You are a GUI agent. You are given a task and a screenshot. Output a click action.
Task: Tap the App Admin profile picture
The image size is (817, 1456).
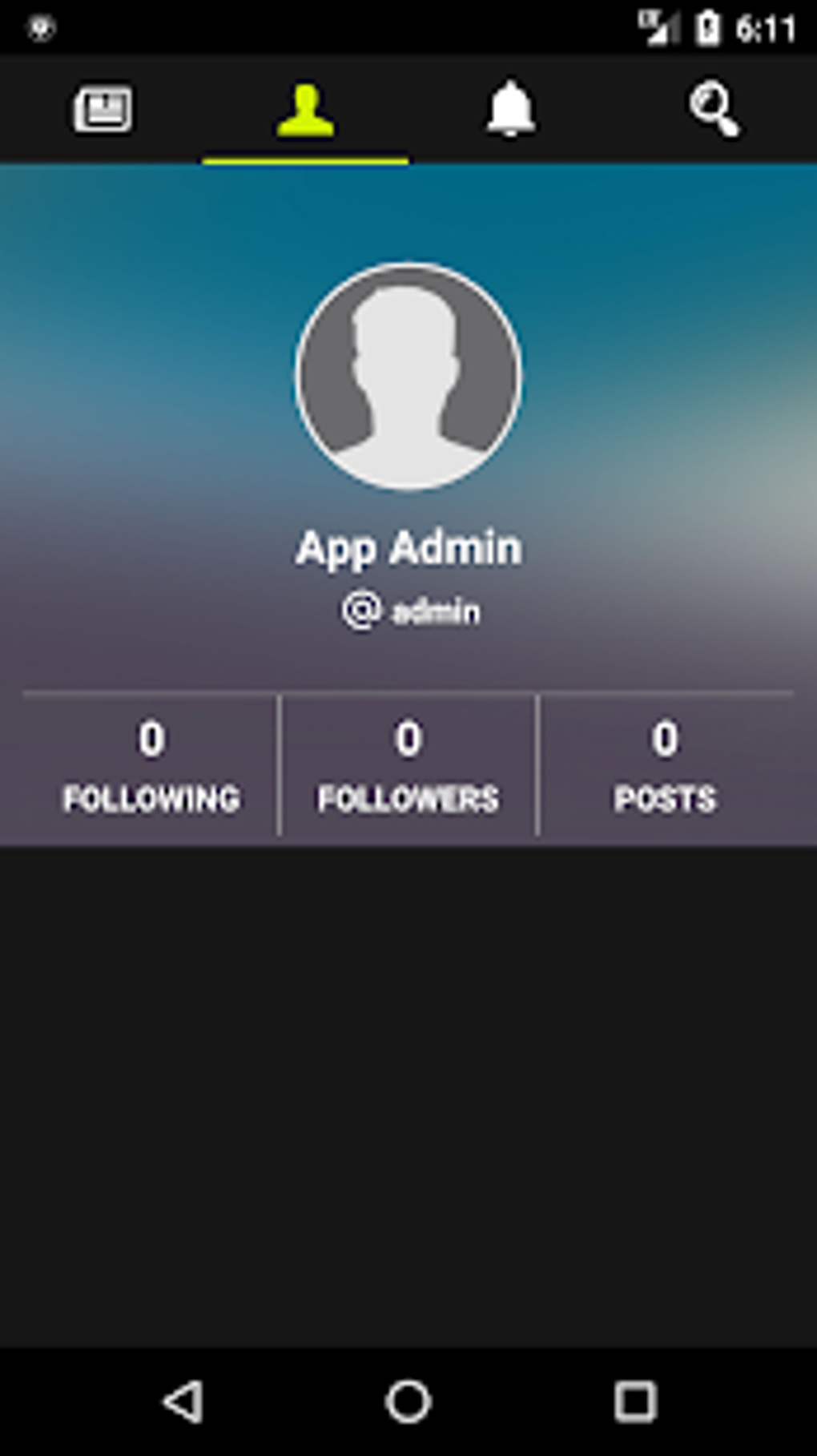[408, 376]
